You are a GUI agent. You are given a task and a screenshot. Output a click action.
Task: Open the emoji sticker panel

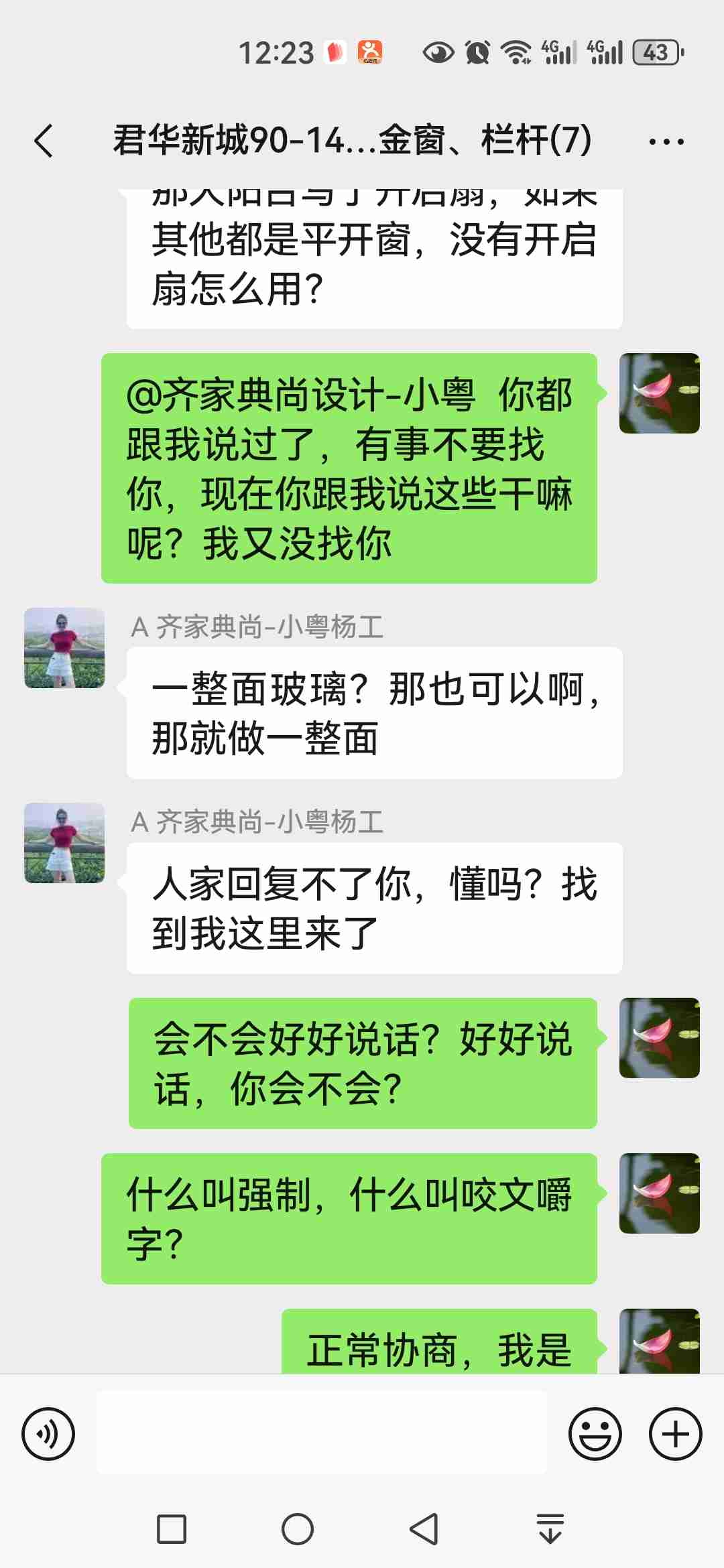[x=595, y=1434]
